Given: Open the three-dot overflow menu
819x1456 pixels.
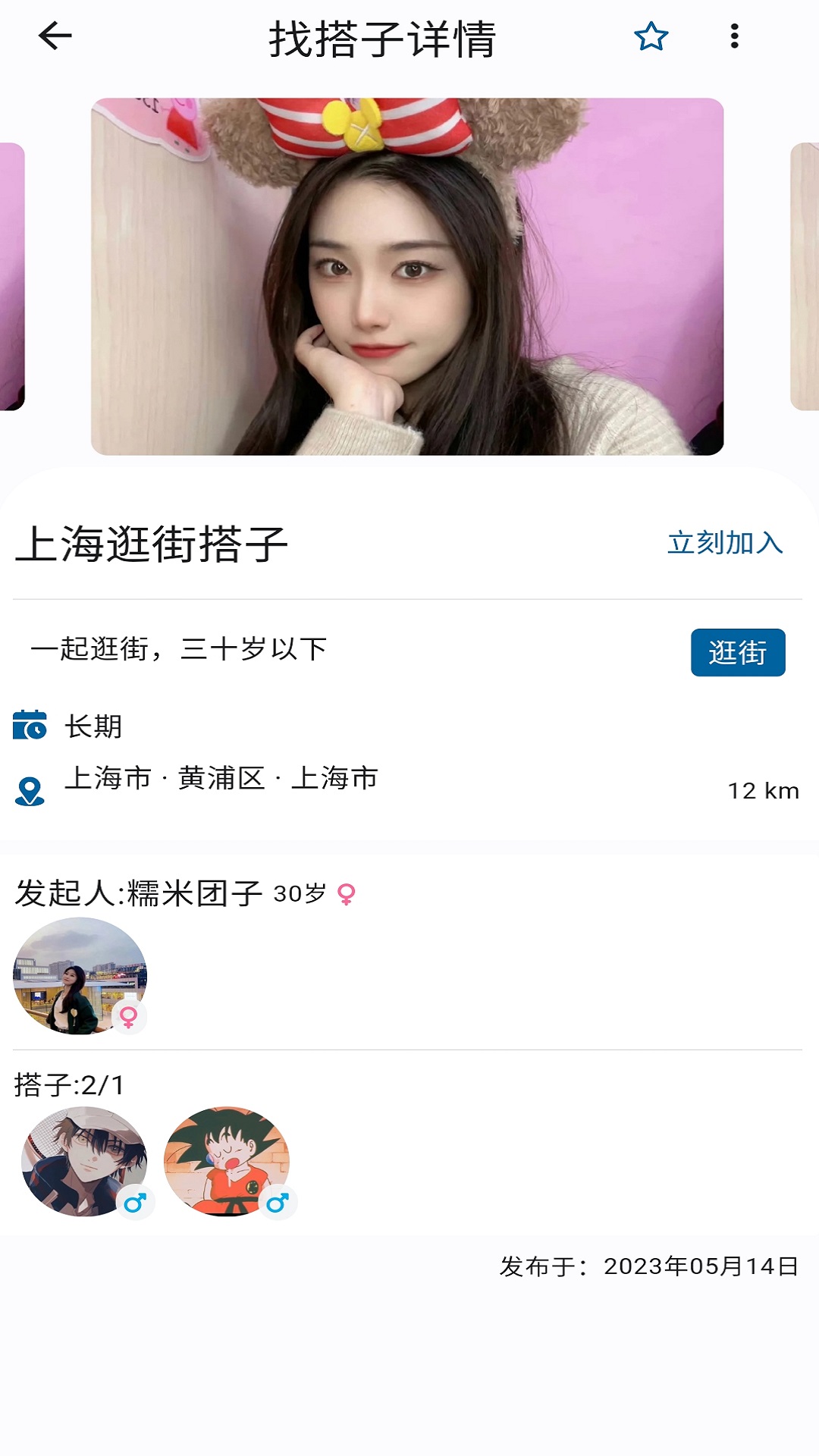Looking at the screenshot, I should 735,36.
